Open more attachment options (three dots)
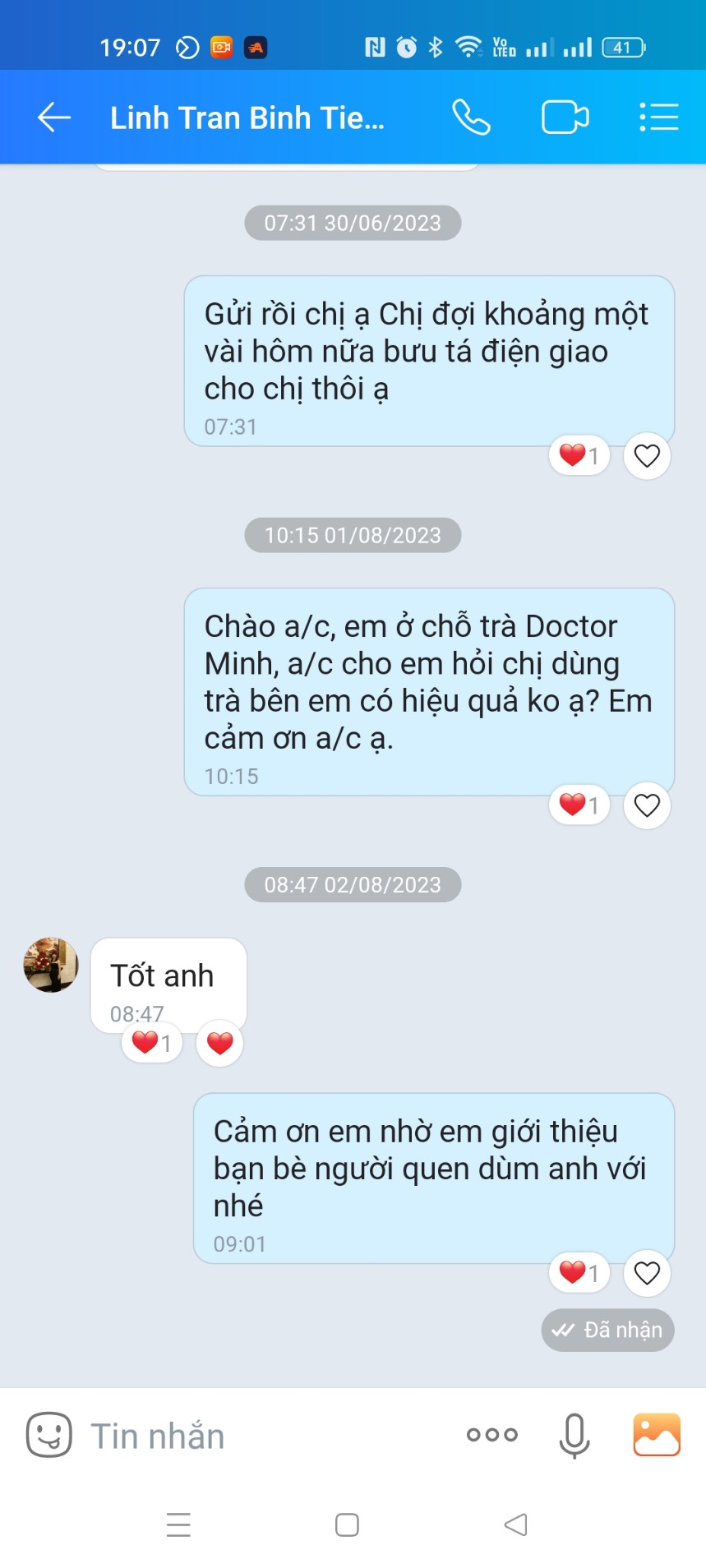This screenshot has width=706, height=1568. pyautogui.click(x=491, y=1435)
